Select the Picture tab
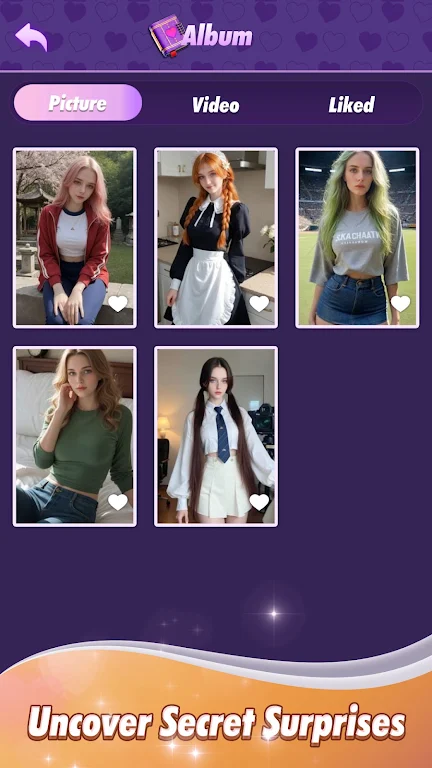This screenshot has height=768, width=432. tap(78, 103)
